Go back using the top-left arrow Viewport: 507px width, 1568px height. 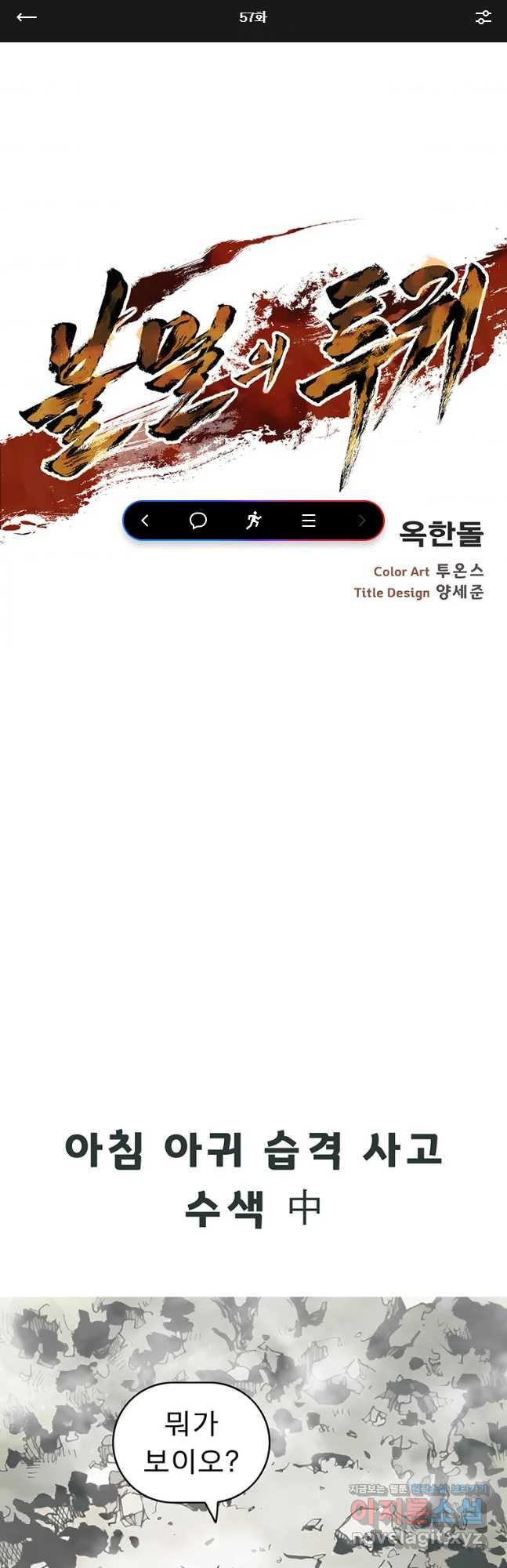[27, 17]
